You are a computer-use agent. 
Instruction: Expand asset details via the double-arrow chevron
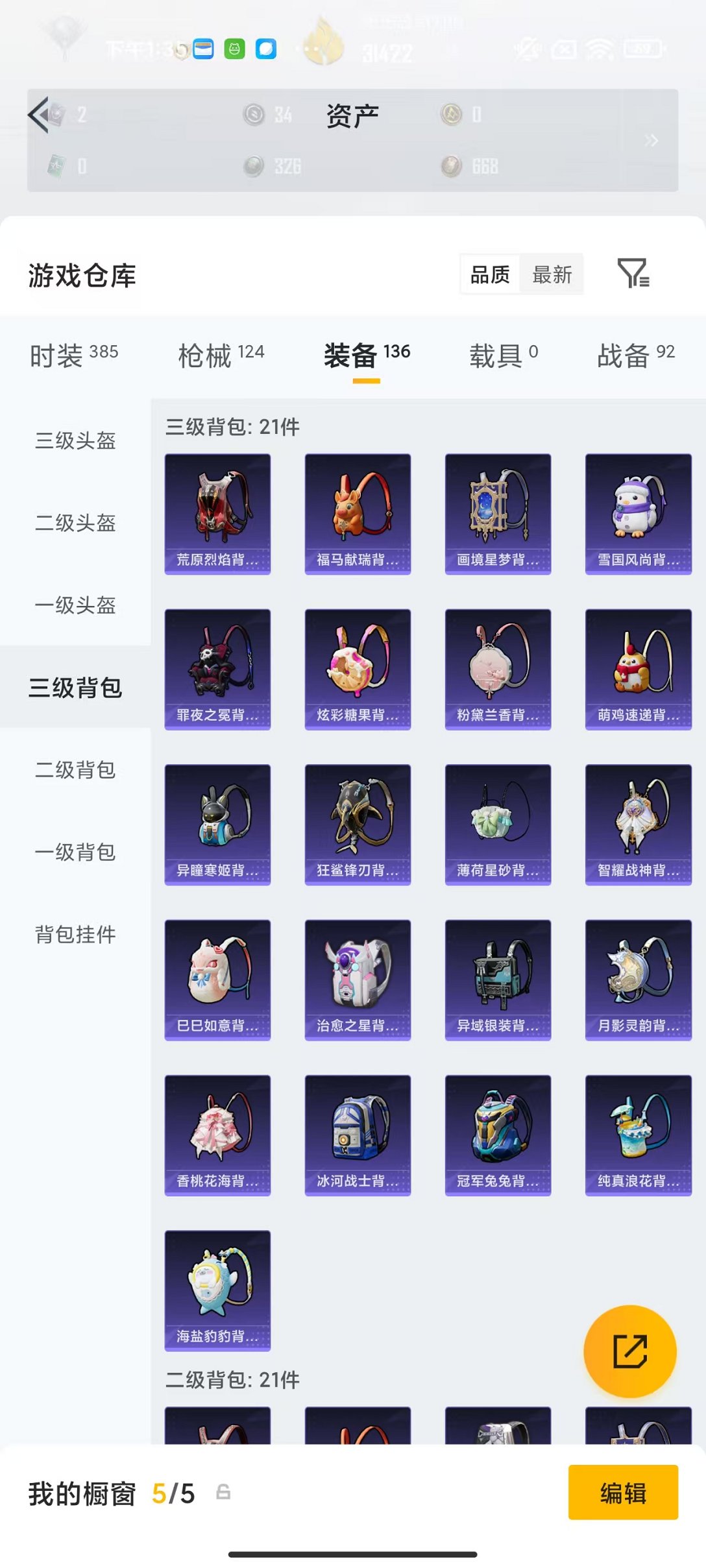[x=652, y=141]
